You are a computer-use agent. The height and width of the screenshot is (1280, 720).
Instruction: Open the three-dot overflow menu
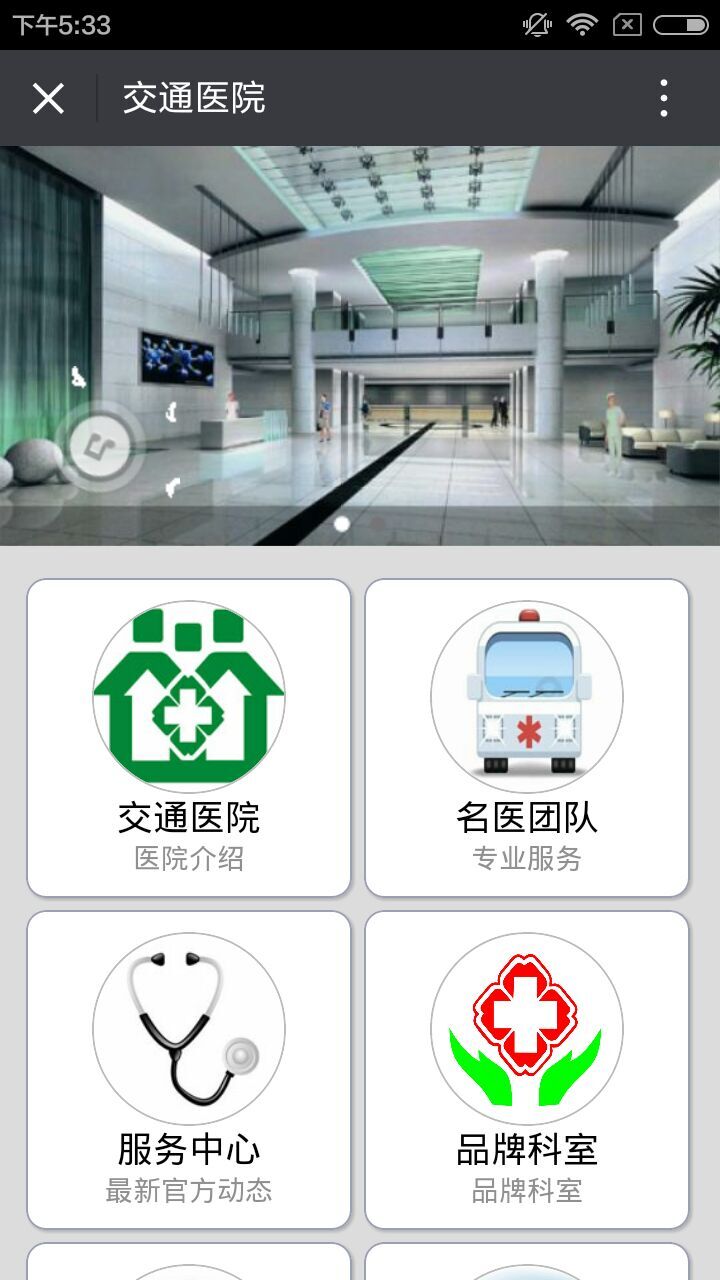(x=664, y=98)
